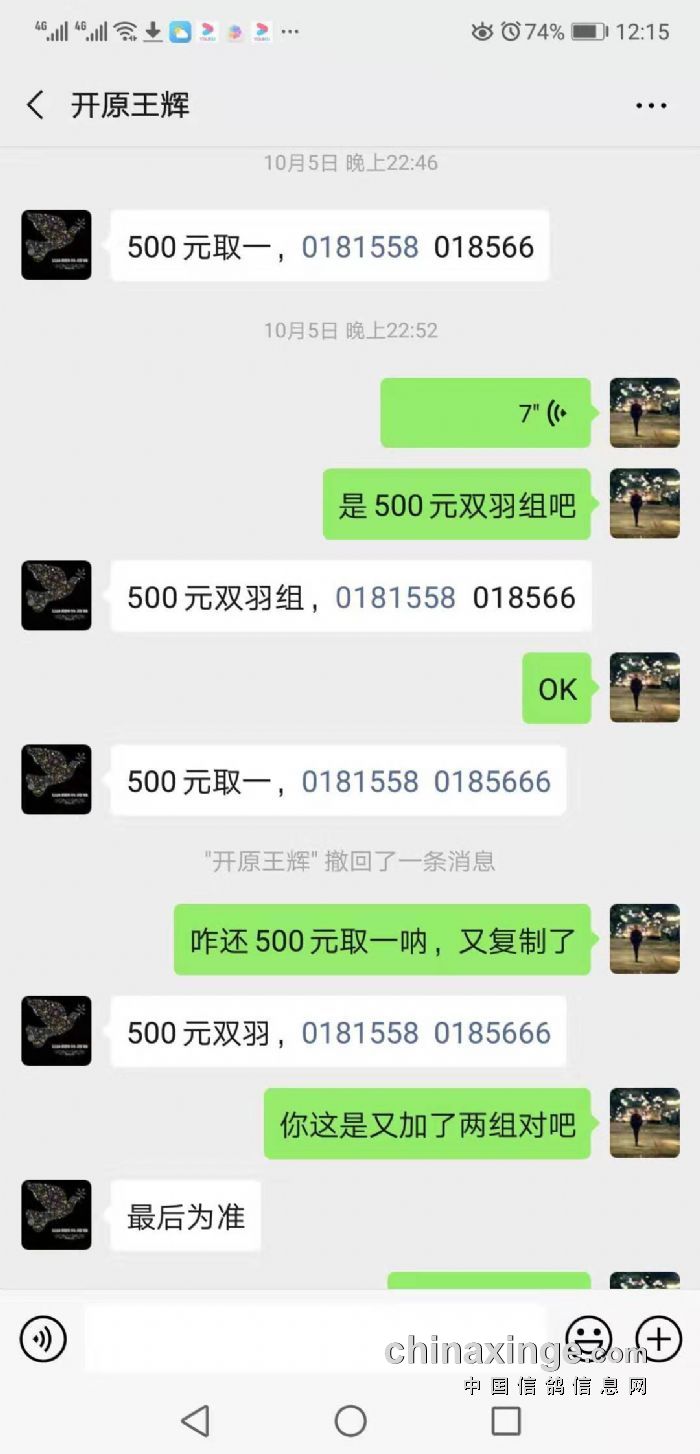This screenshot has height=1454, width=700.
Task: Focus the message text field
Action: (315, 1338)
